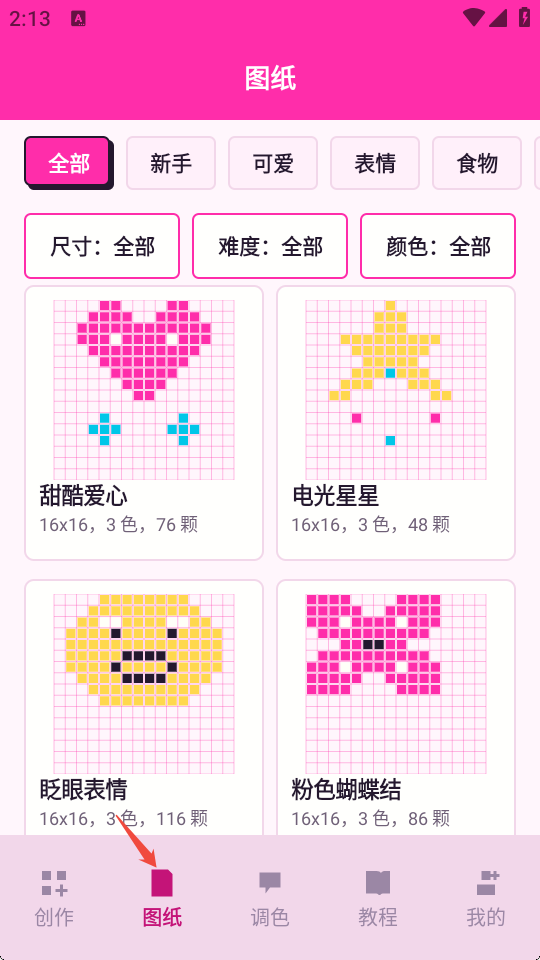This screenshot has width=540, height=960.
Task: Tap the 图纸 tab in bottom navigation
Action: coord(162,898)
